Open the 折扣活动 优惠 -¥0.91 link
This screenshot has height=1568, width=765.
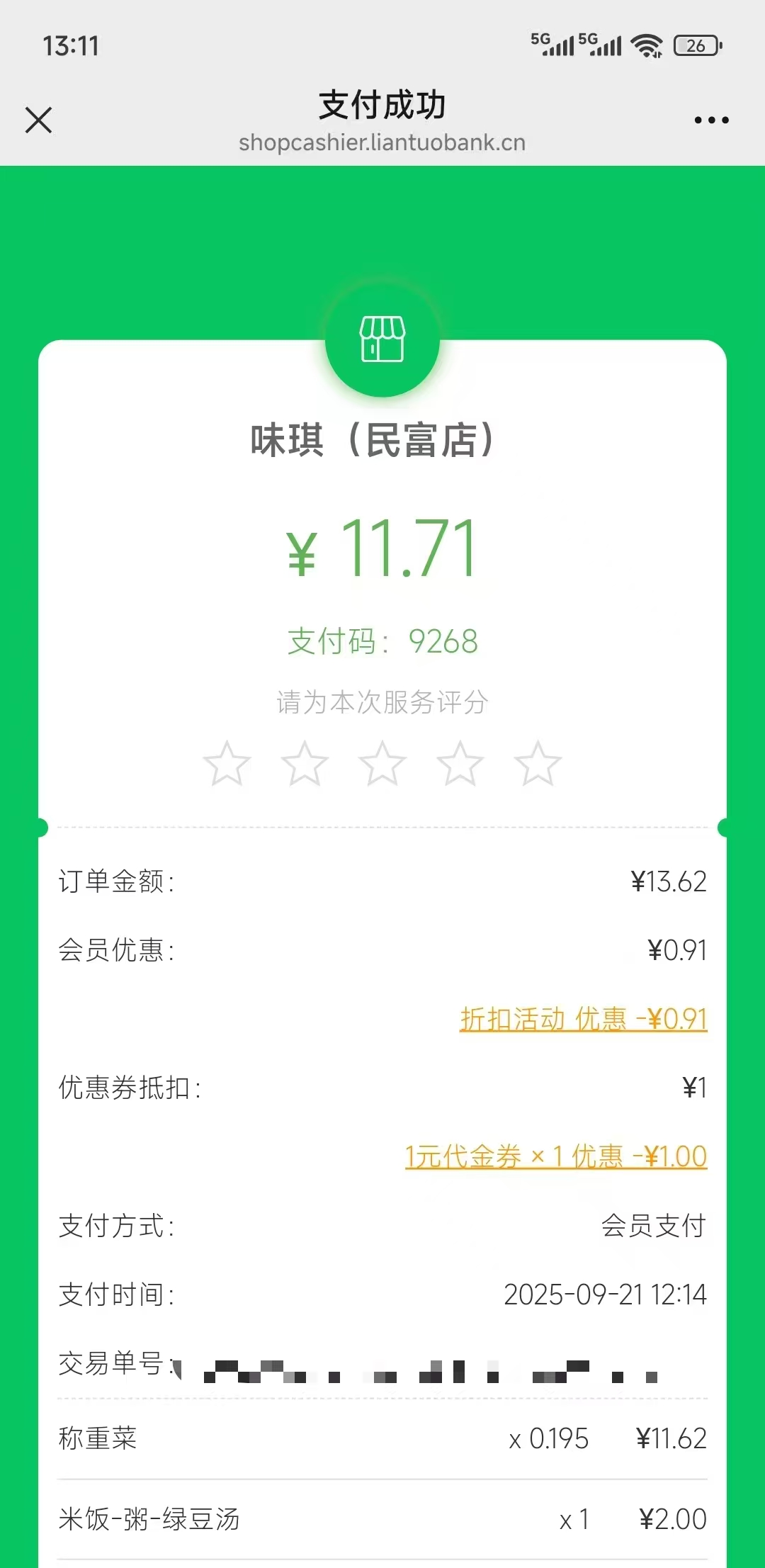click(583, 1019)
